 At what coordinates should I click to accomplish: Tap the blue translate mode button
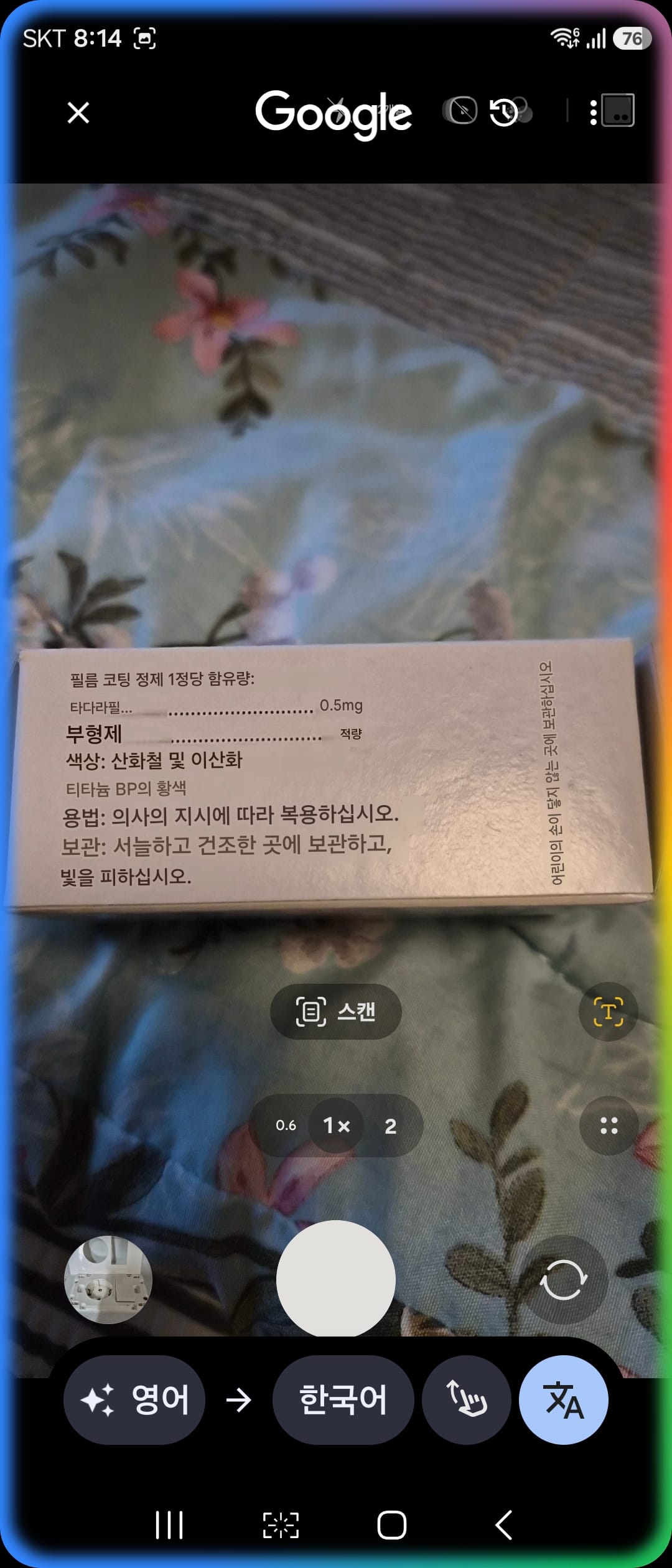[564, 1399]
